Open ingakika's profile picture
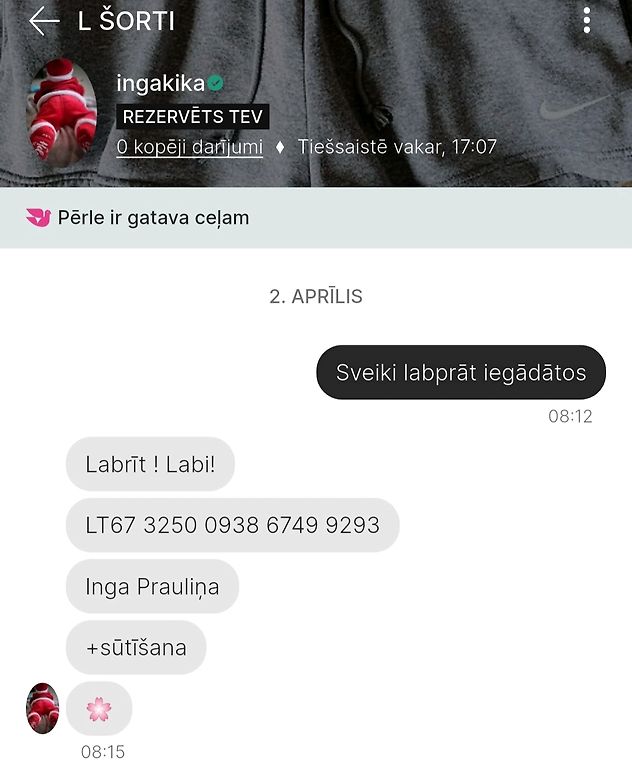This screenshot has height=768, width=632. [61, 112]
